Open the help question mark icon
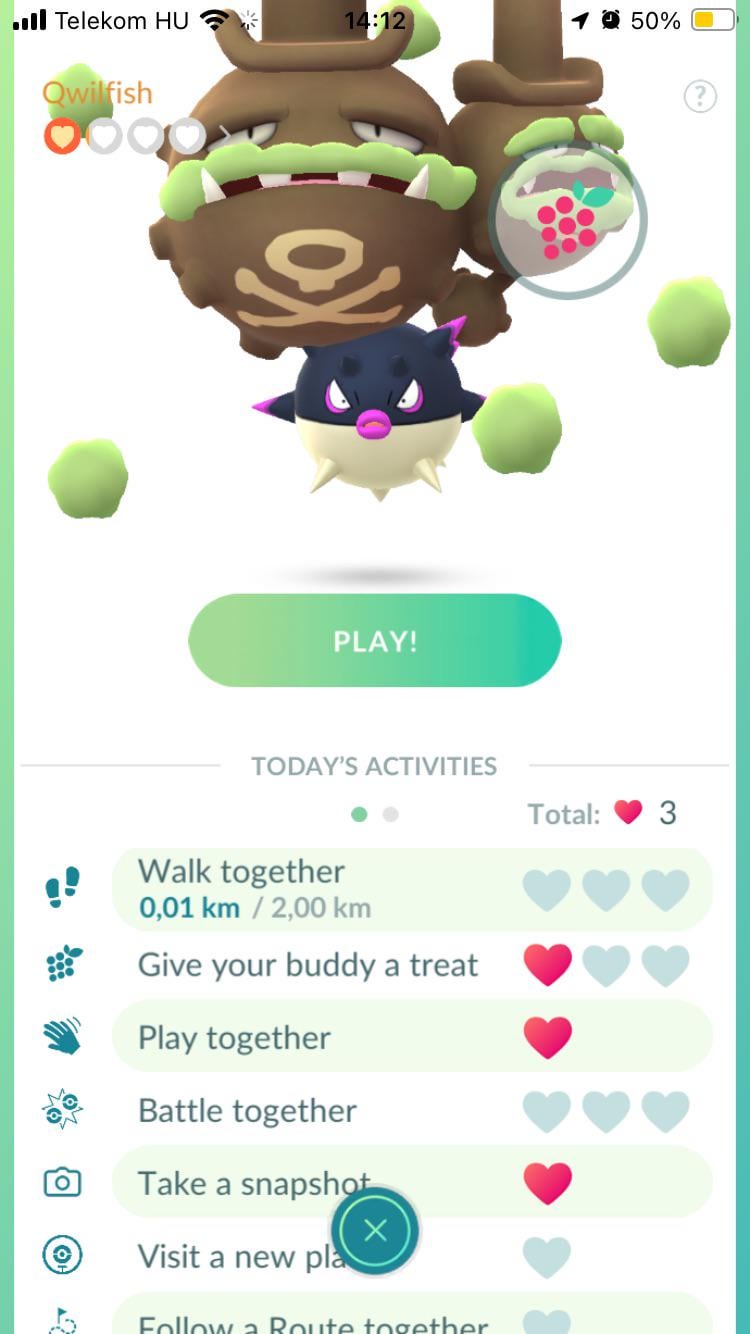This screenshot has height=1334, width=750. [x=700, y=97]
